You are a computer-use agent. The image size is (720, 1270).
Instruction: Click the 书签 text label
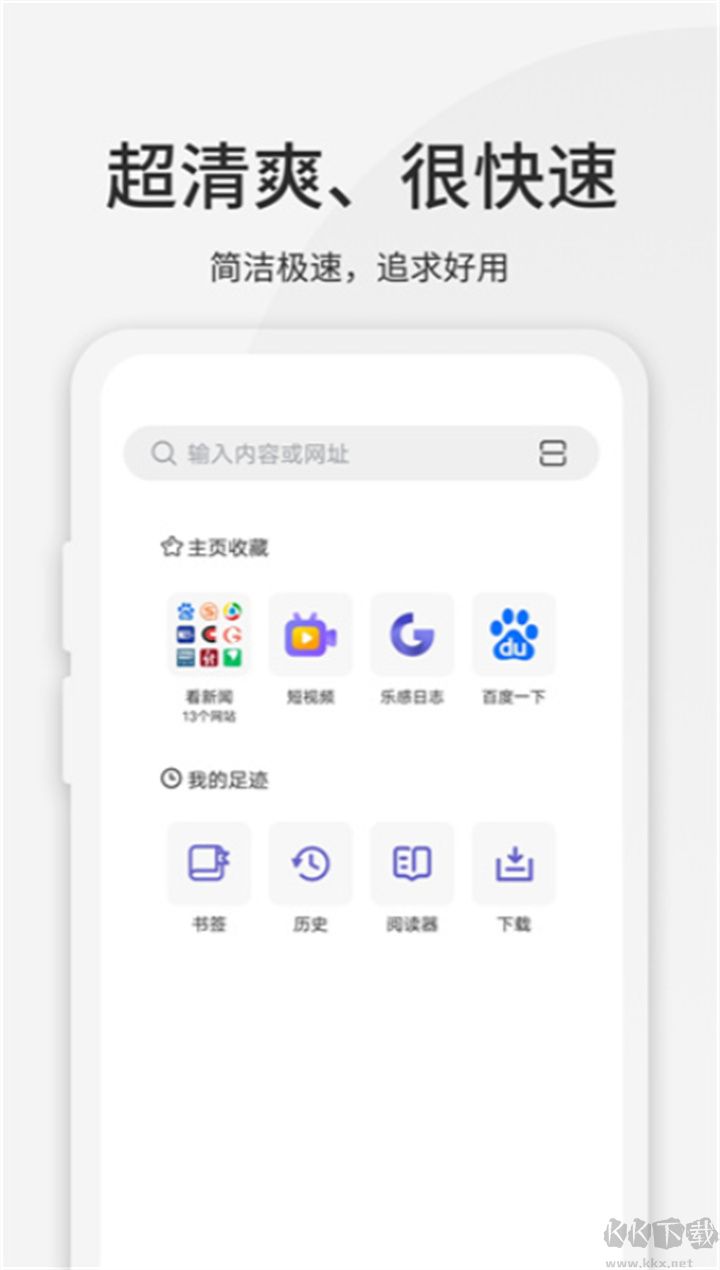209,923
